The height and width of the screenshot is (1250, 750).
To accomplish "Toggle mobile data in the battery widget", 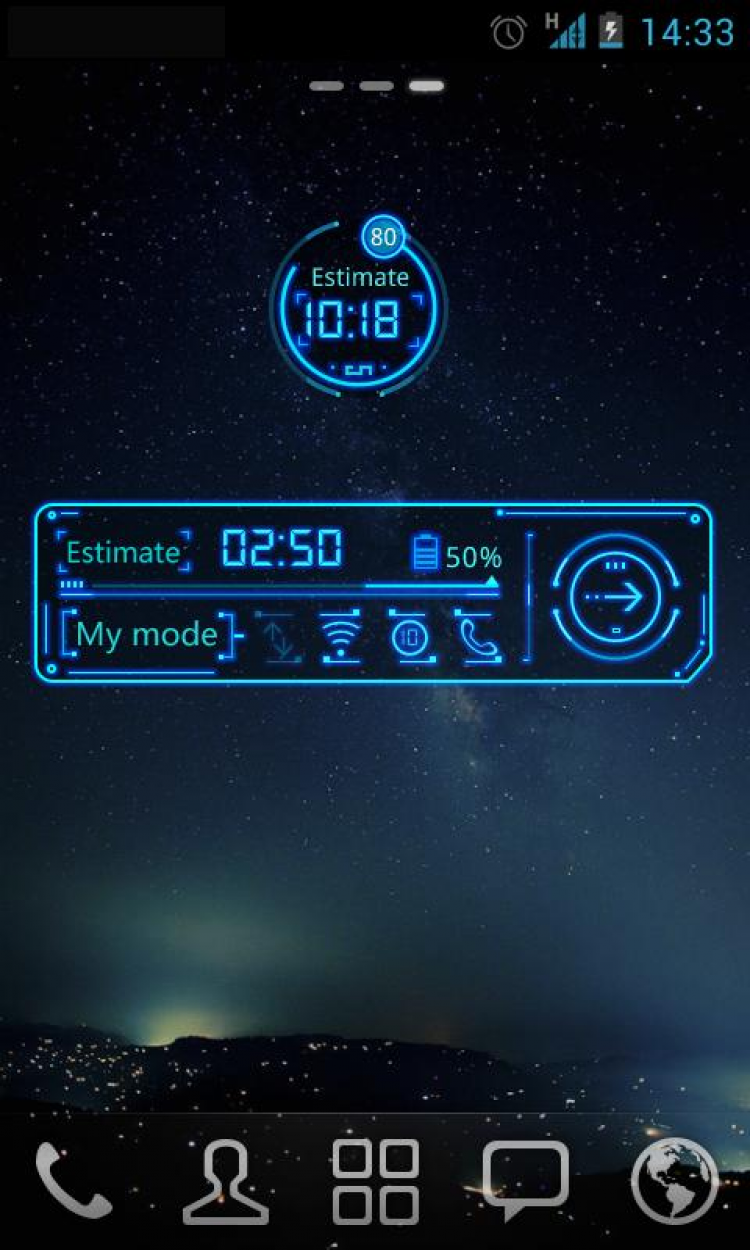I will (x=277, y=635).
